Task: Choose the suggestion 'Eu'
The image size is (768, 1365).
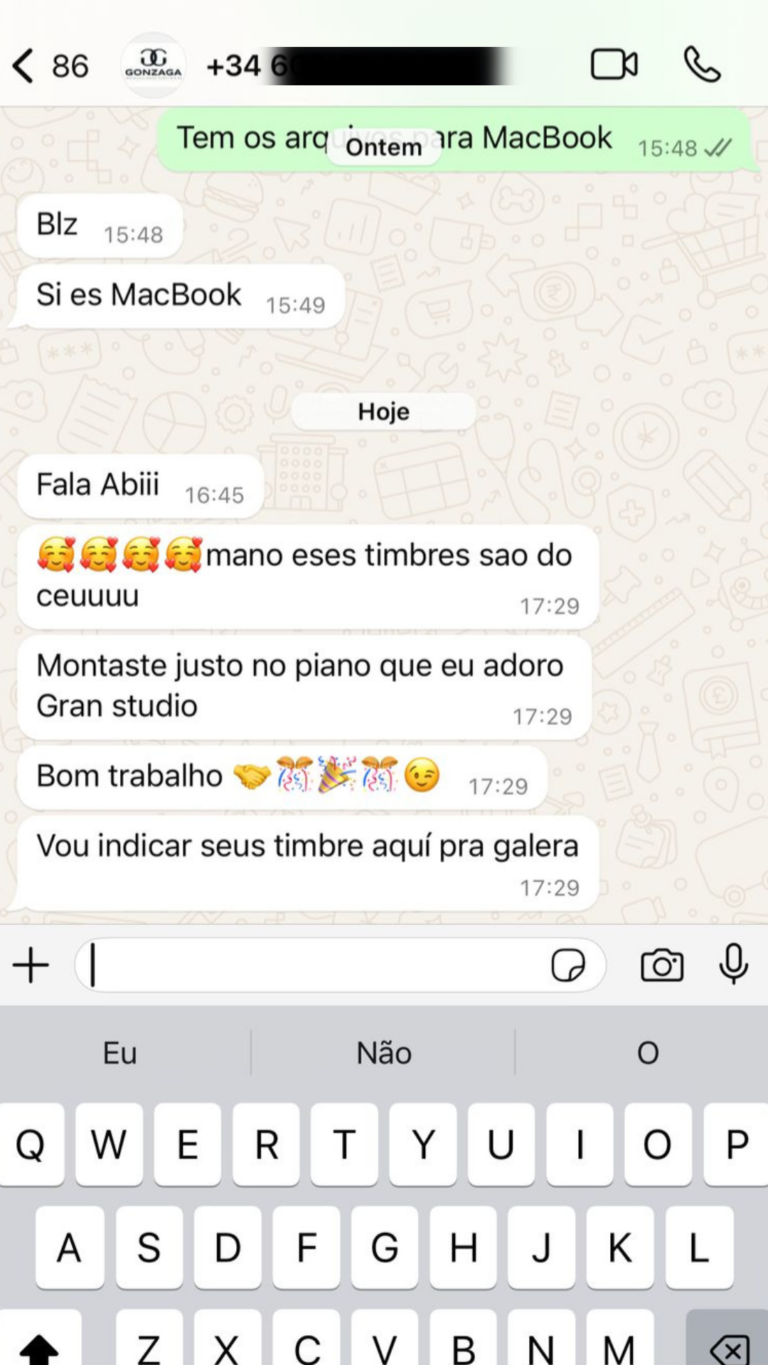Action: (x=119, y=1052)
